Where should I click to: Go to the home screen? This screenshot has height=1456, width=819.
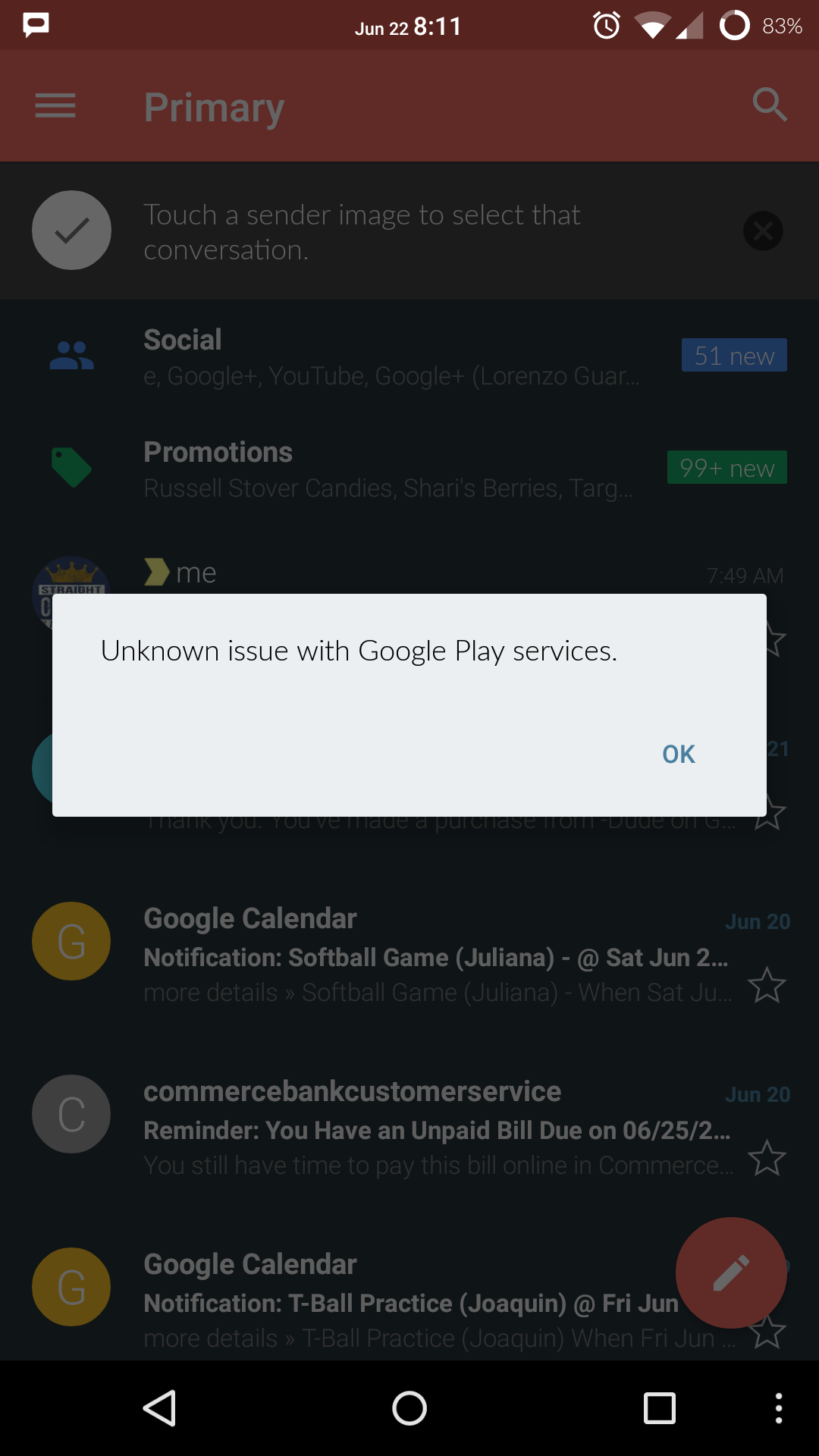click(409, 1409)
